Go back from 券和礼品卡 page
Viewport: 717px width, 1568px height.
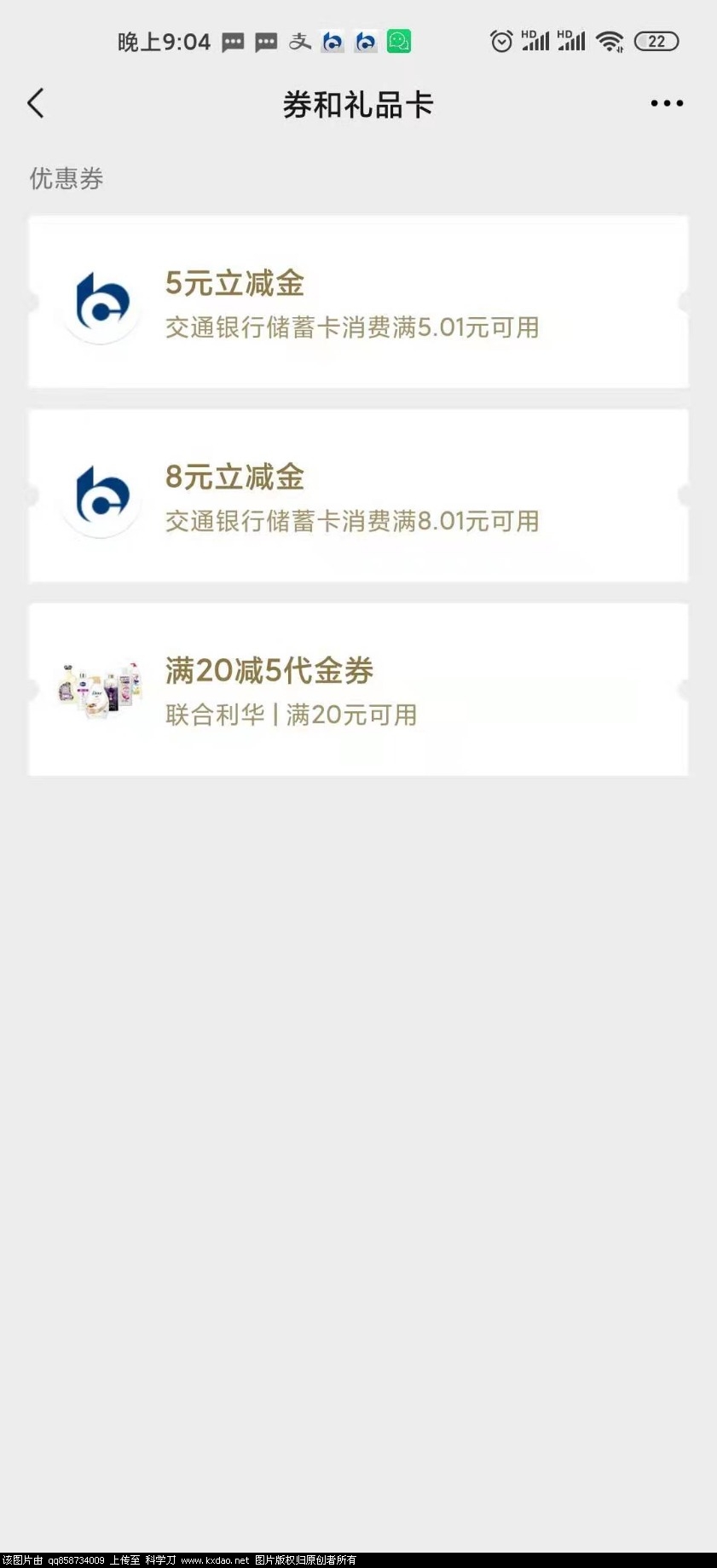[36, 104]
